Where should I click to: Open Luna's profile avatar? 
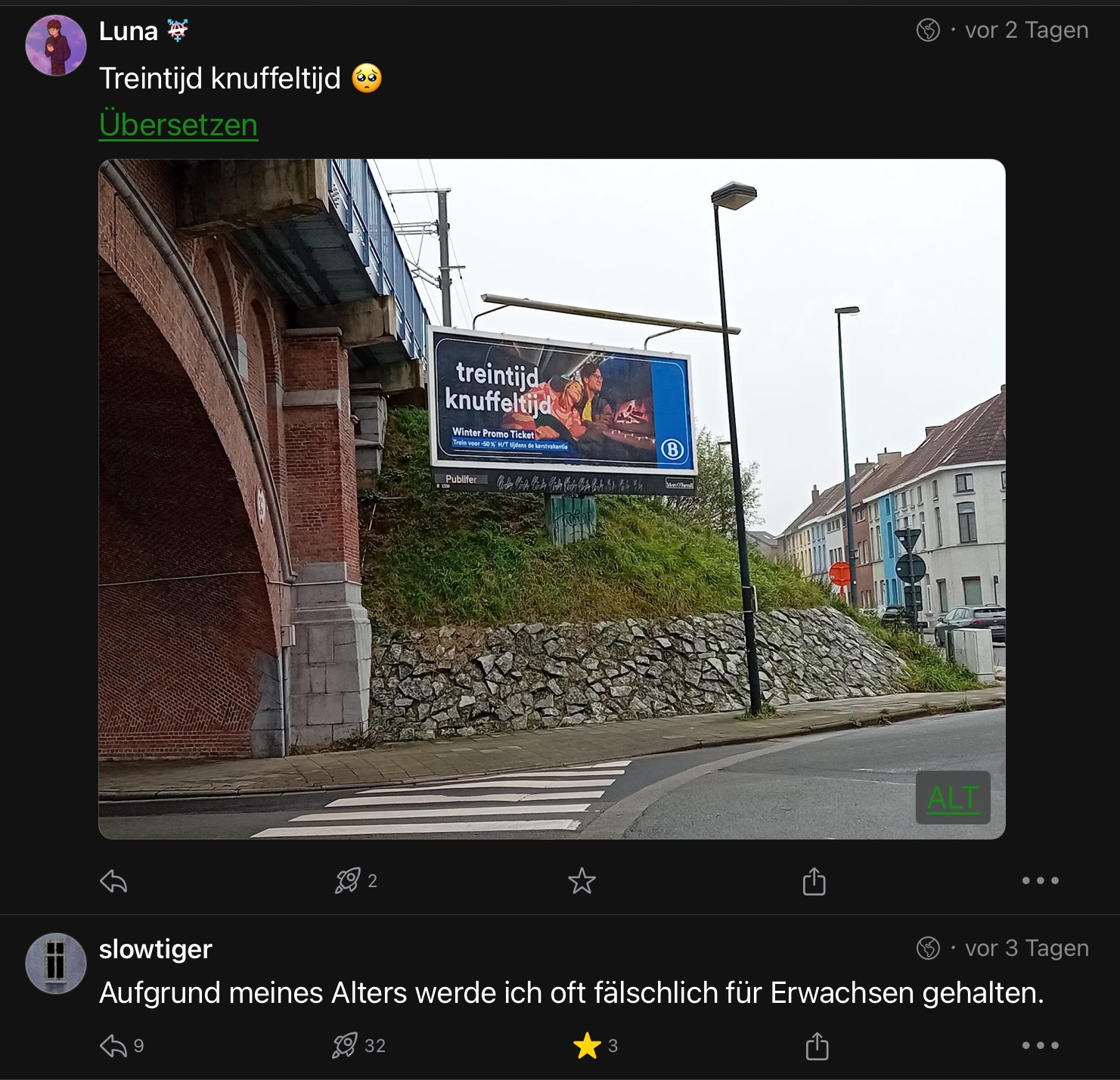coord(56,45)
